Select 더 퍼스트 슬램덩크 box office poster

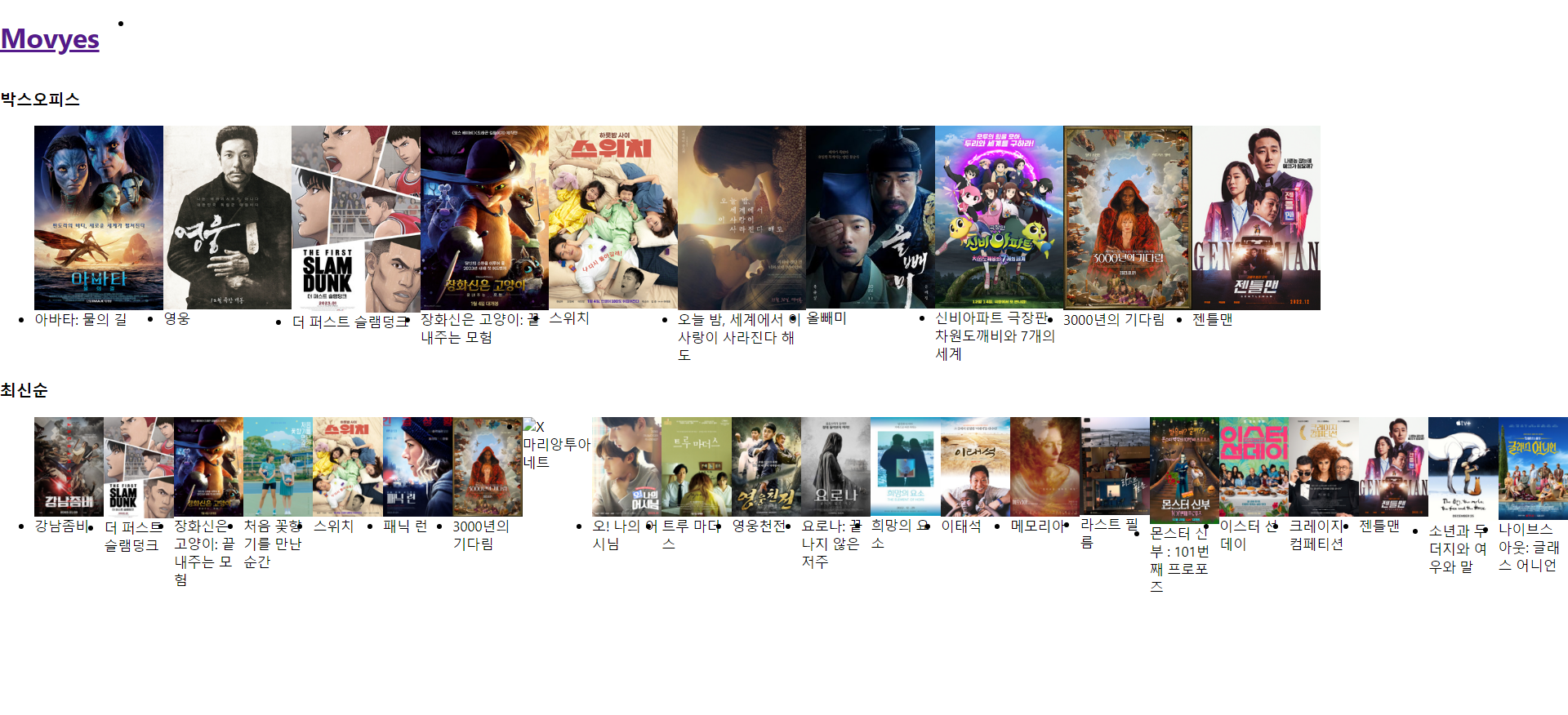(x=356, y=217)
